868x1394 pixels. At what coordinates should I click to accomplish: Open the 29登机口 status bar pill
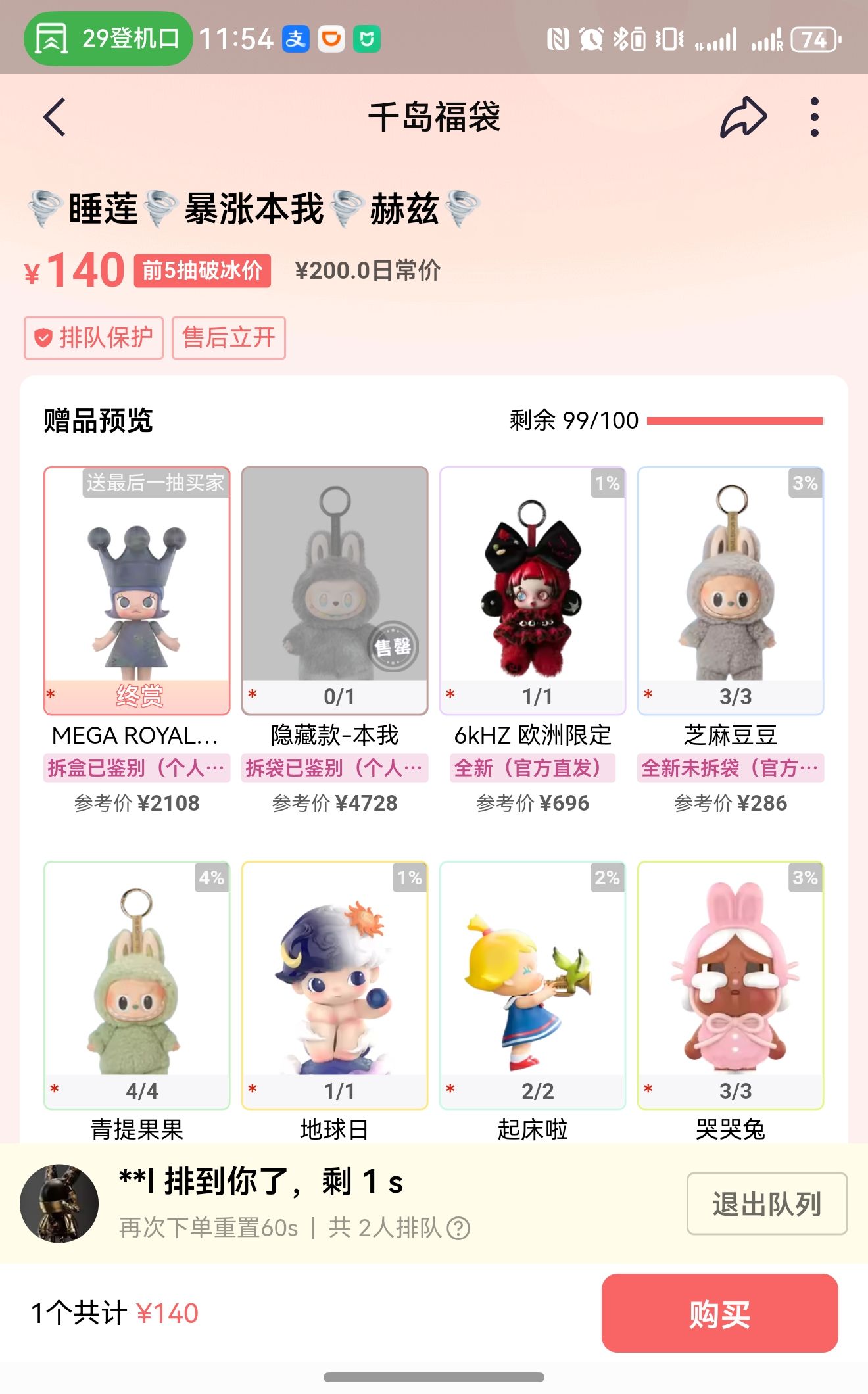[x=108, y=39]
